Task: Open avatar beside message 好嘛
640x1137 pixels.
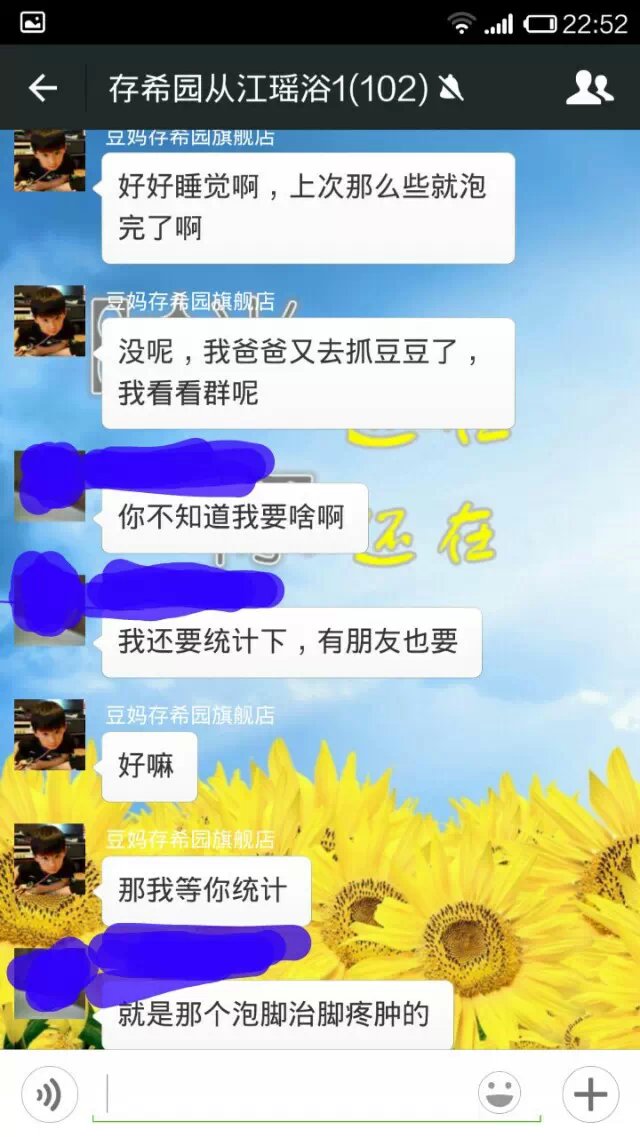Action: click(x=49, y=734)
